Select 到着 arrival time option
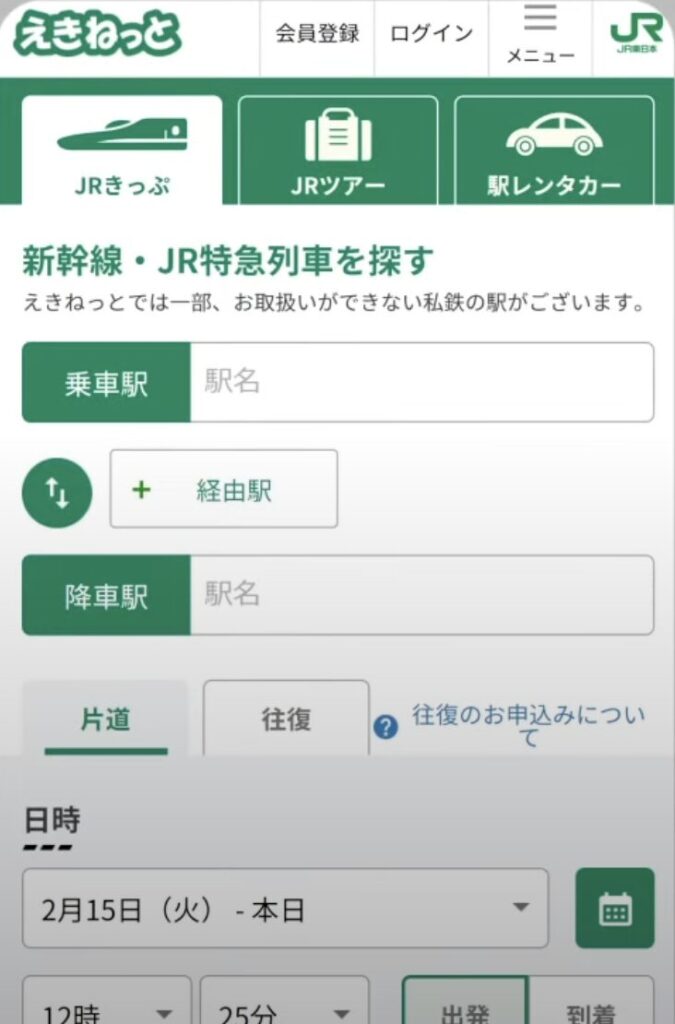675x1024 pixels. coord(591,1003)
